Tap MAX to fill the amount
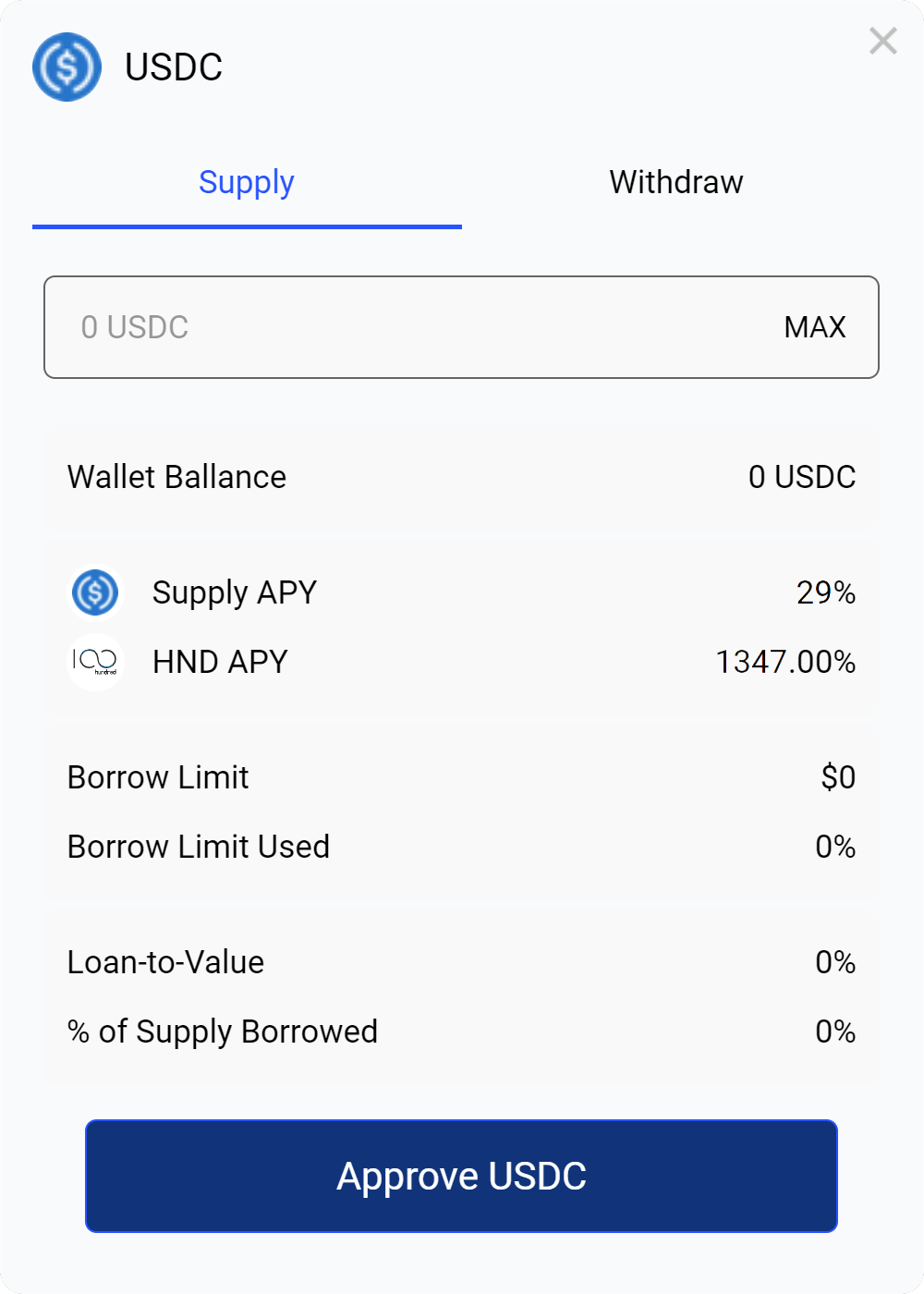 click(814, 327)
